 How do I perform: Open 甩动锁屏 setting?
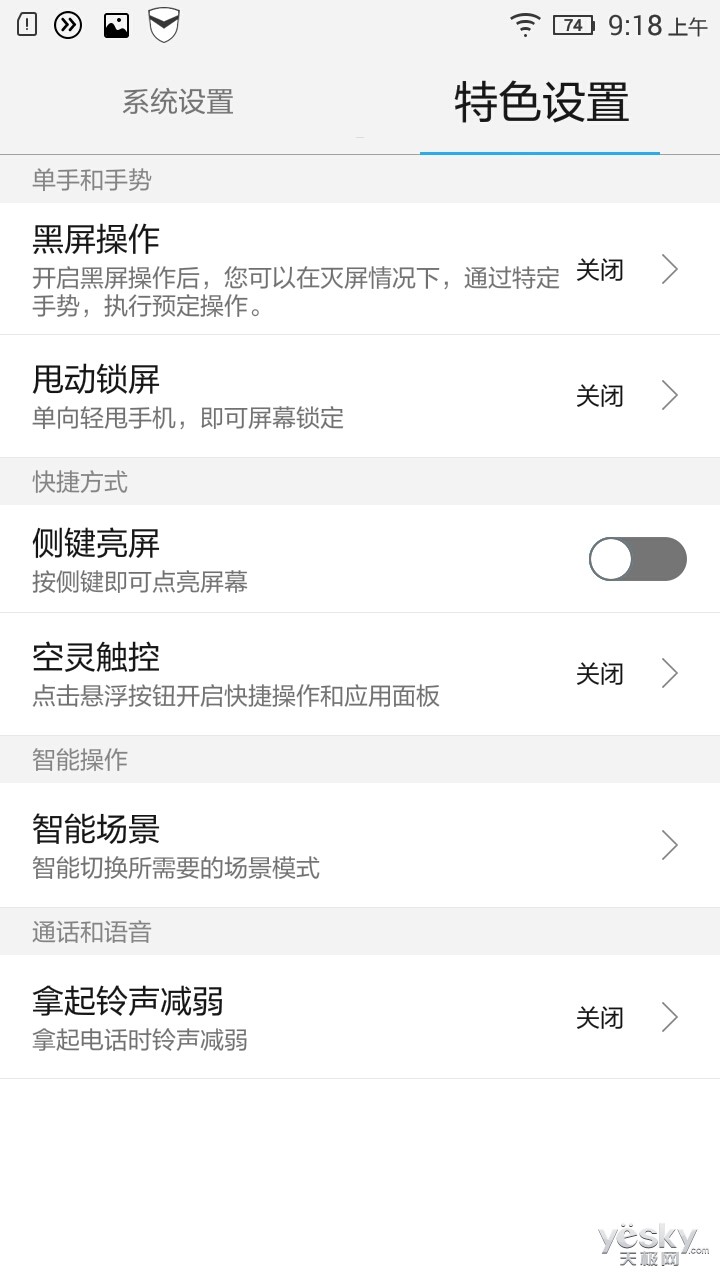[360, 396]
